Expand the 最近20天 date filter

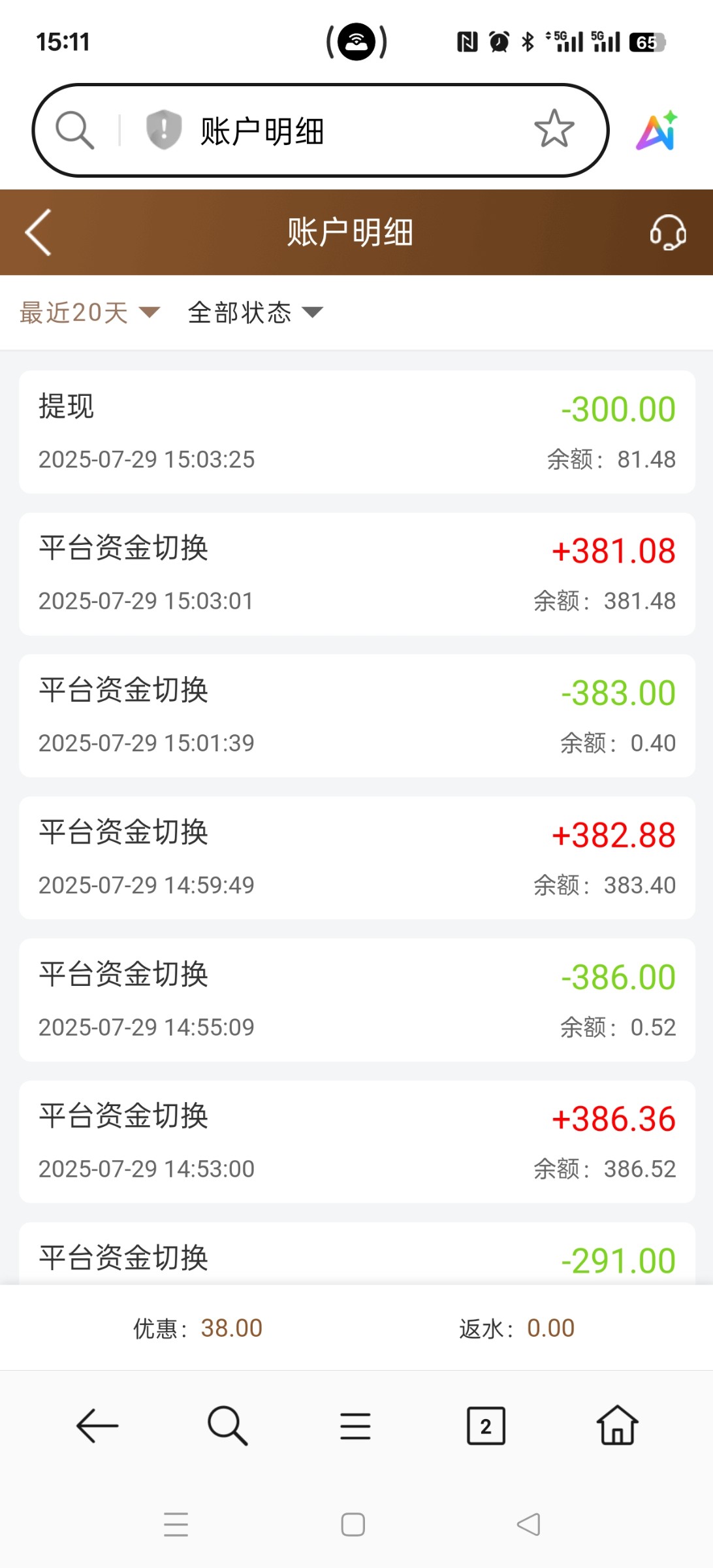(x=89, y=313)
